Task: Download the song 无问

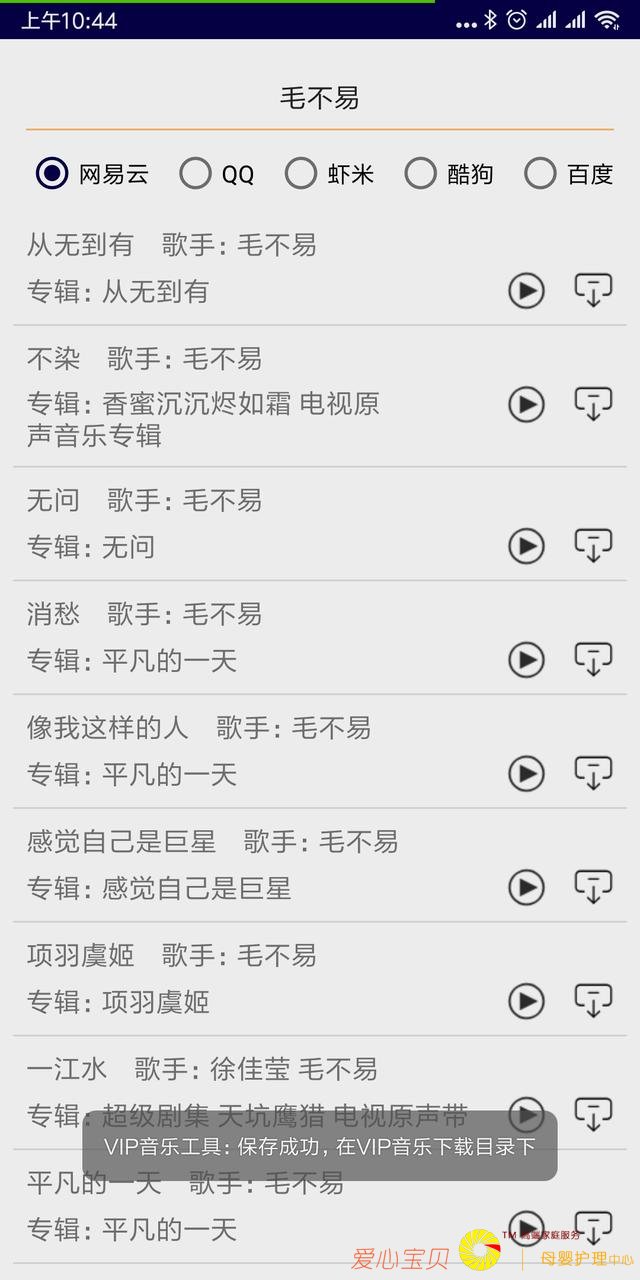Action: 593,545
